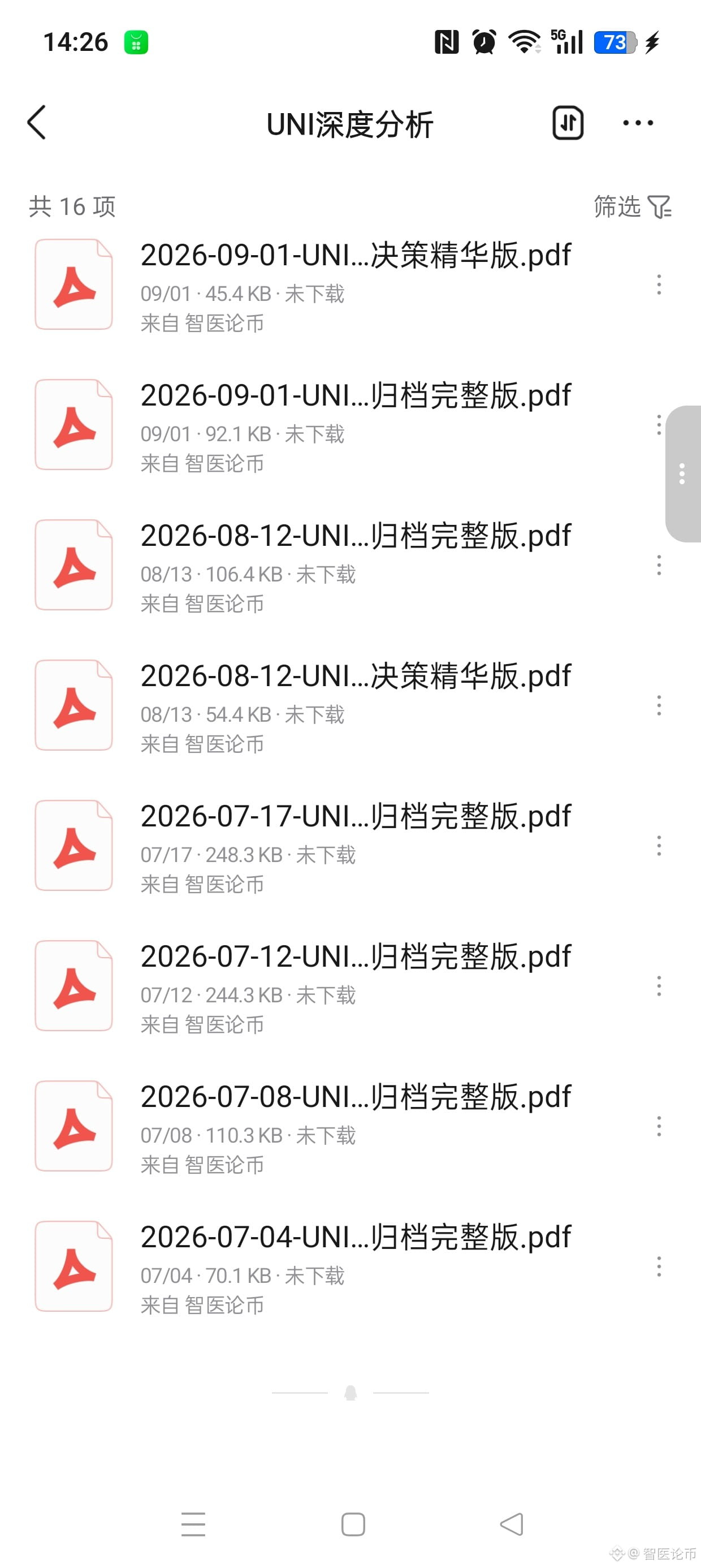701x1568 pixels.
Task: Go back using the top-left arrow
Action: 37,123
